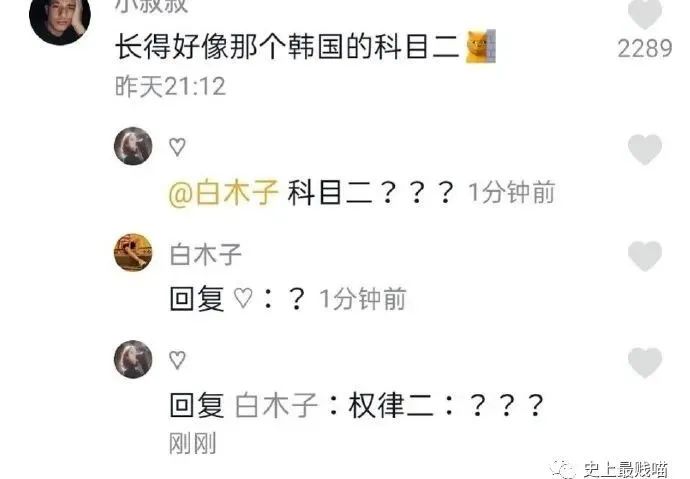Tap the 白木子 username above the reply
This screenshot has width=690, height=479.
[206, 253]
